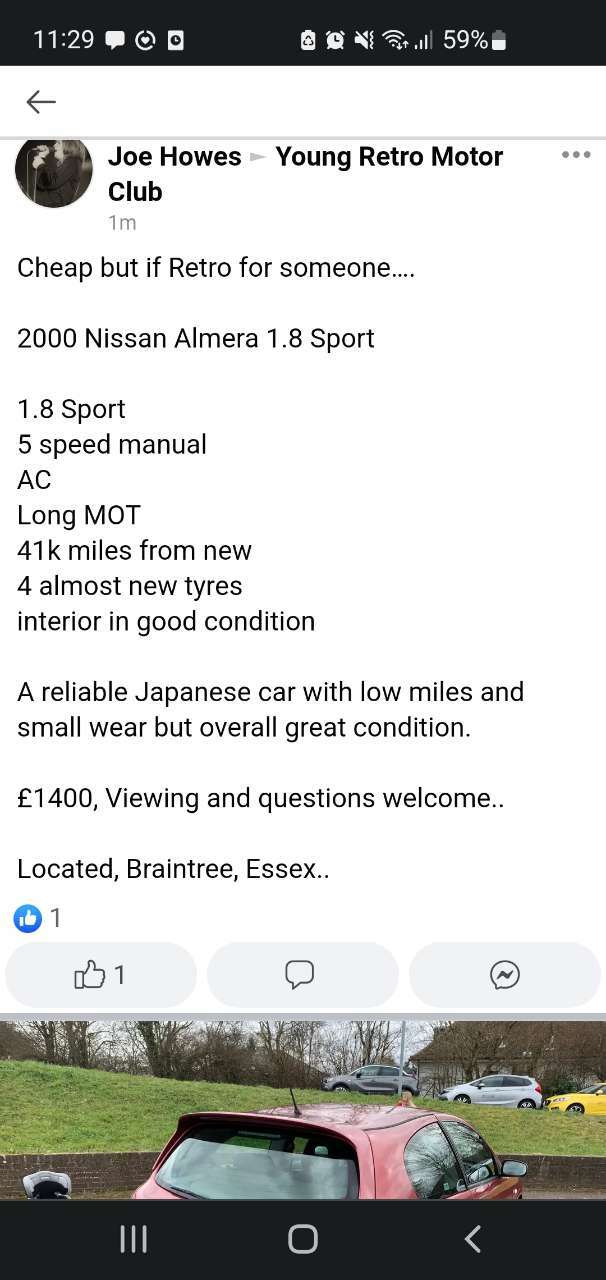The height and width of the screenshot is (1280, 606).
Task: Go to the home screen
Action: [303, 1240]
